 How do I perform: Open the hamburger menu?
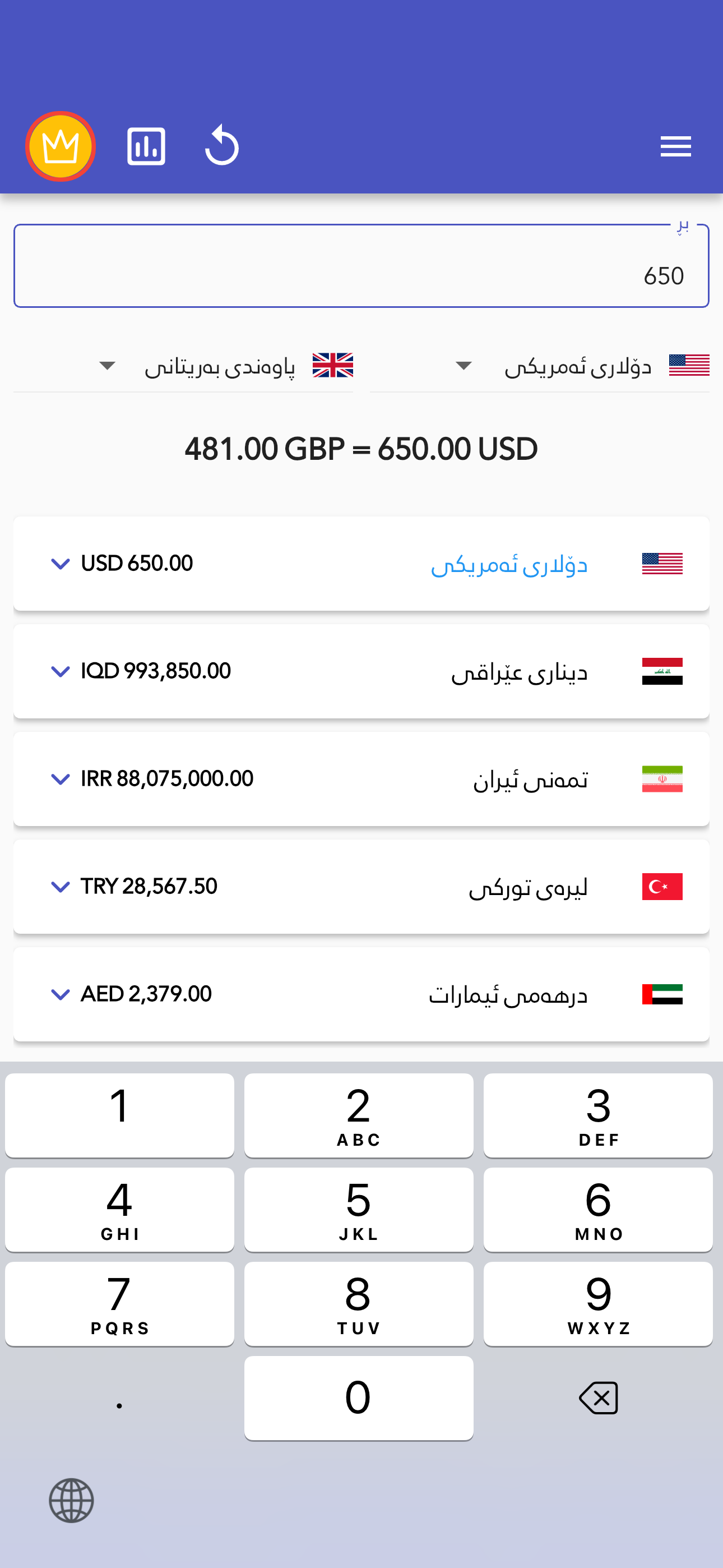coord(675,146)
